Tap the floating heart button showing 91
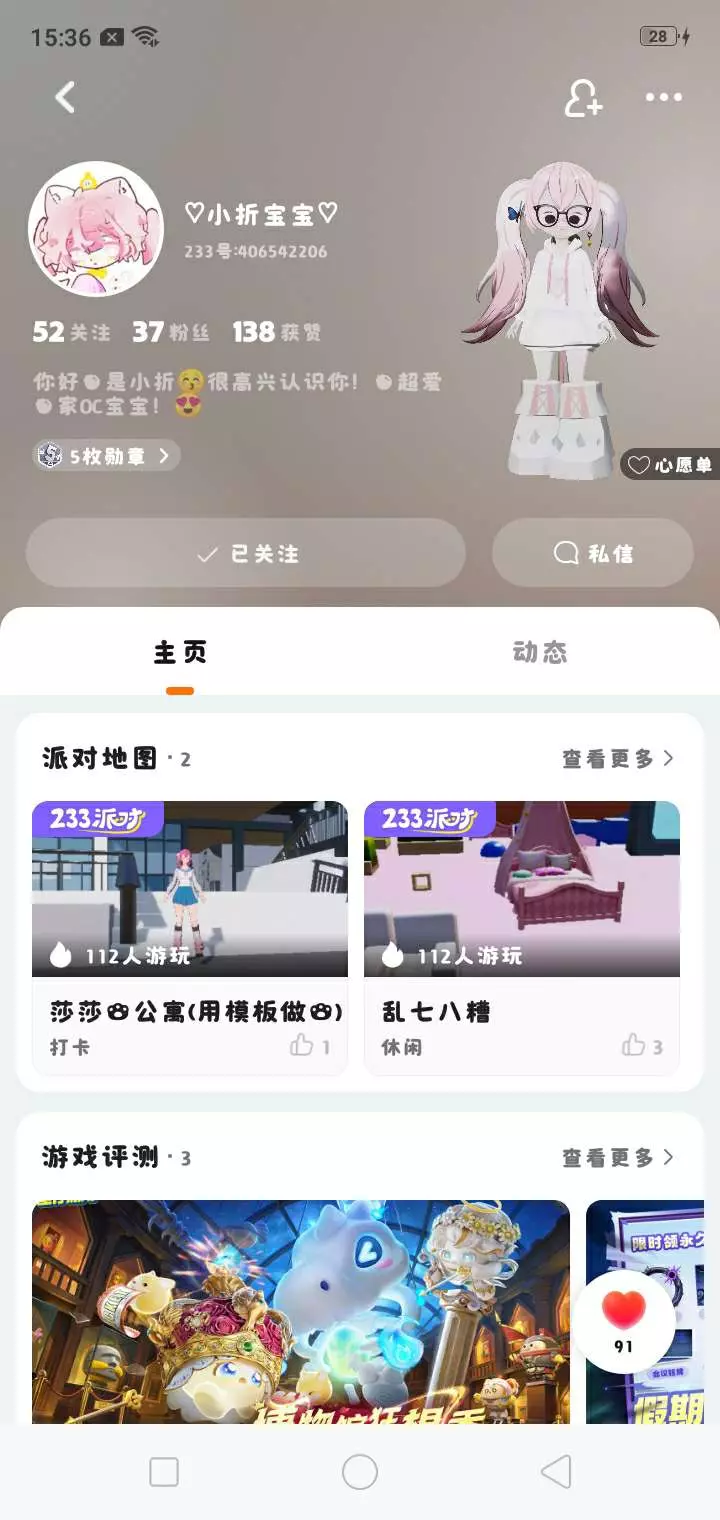720x1520 pixels. pos(624,1321)
